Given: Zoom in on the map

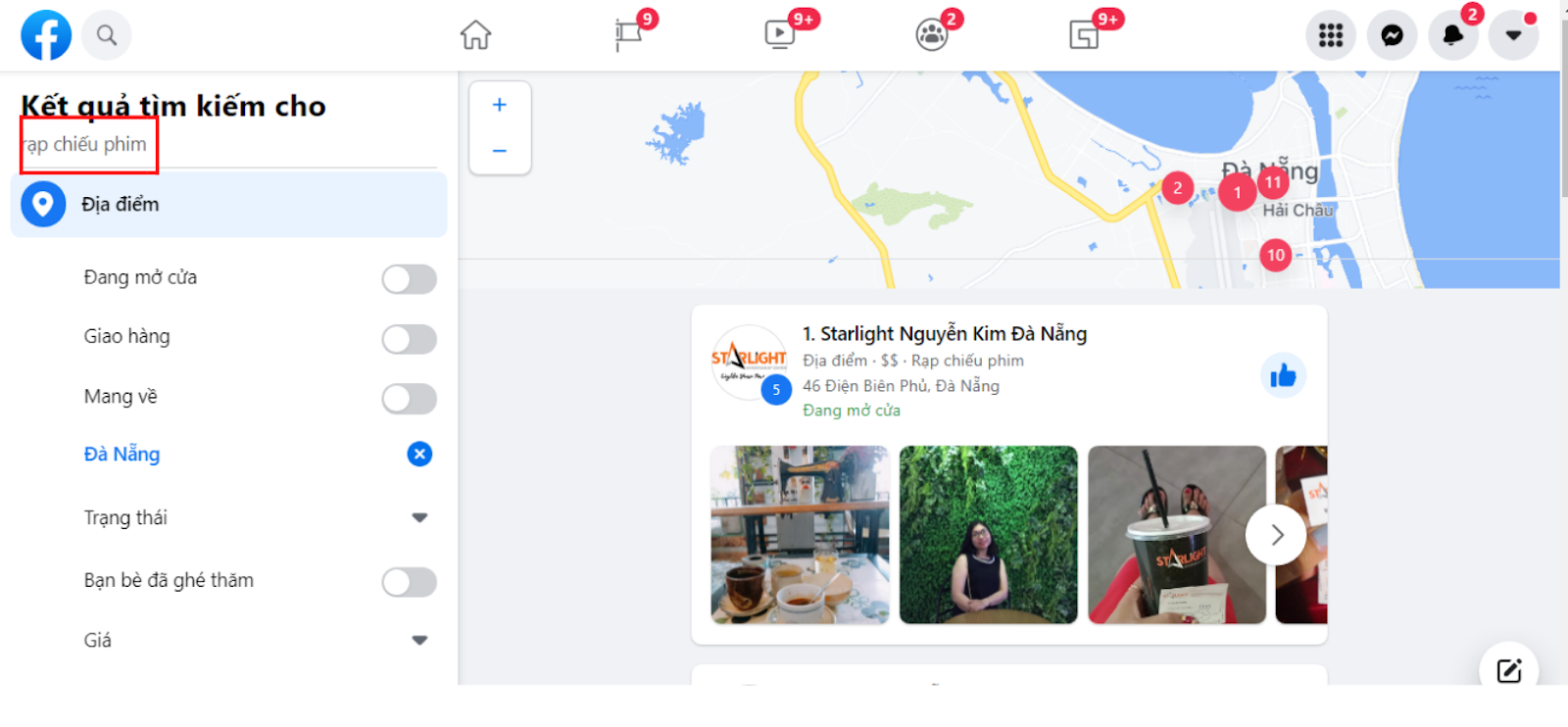Looking at the screenshot, I should click(x=500, y=105).
